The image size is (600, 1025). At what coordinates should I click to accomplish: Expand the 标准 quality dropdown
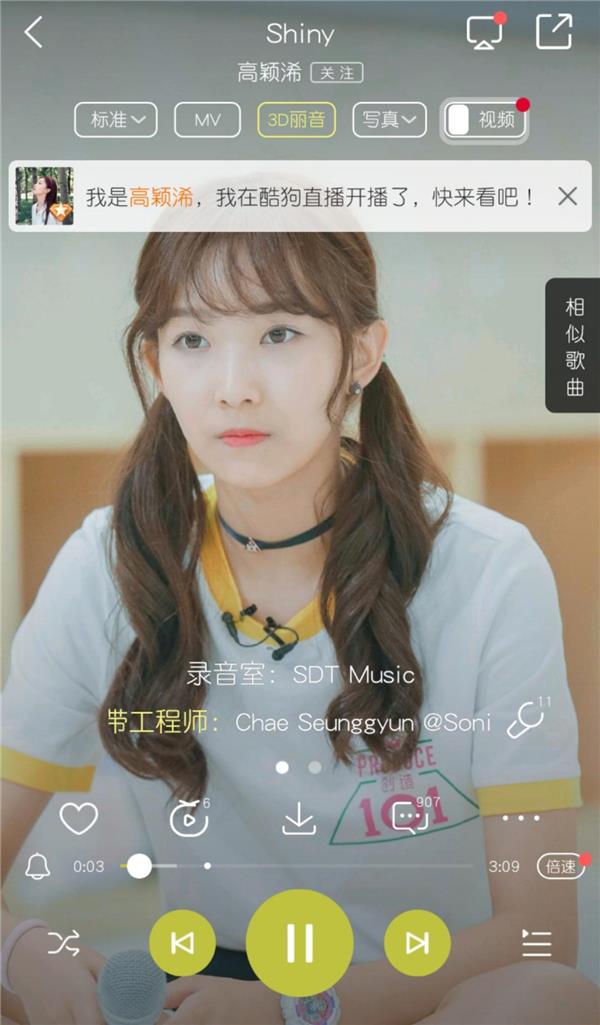tap(116, 120)
